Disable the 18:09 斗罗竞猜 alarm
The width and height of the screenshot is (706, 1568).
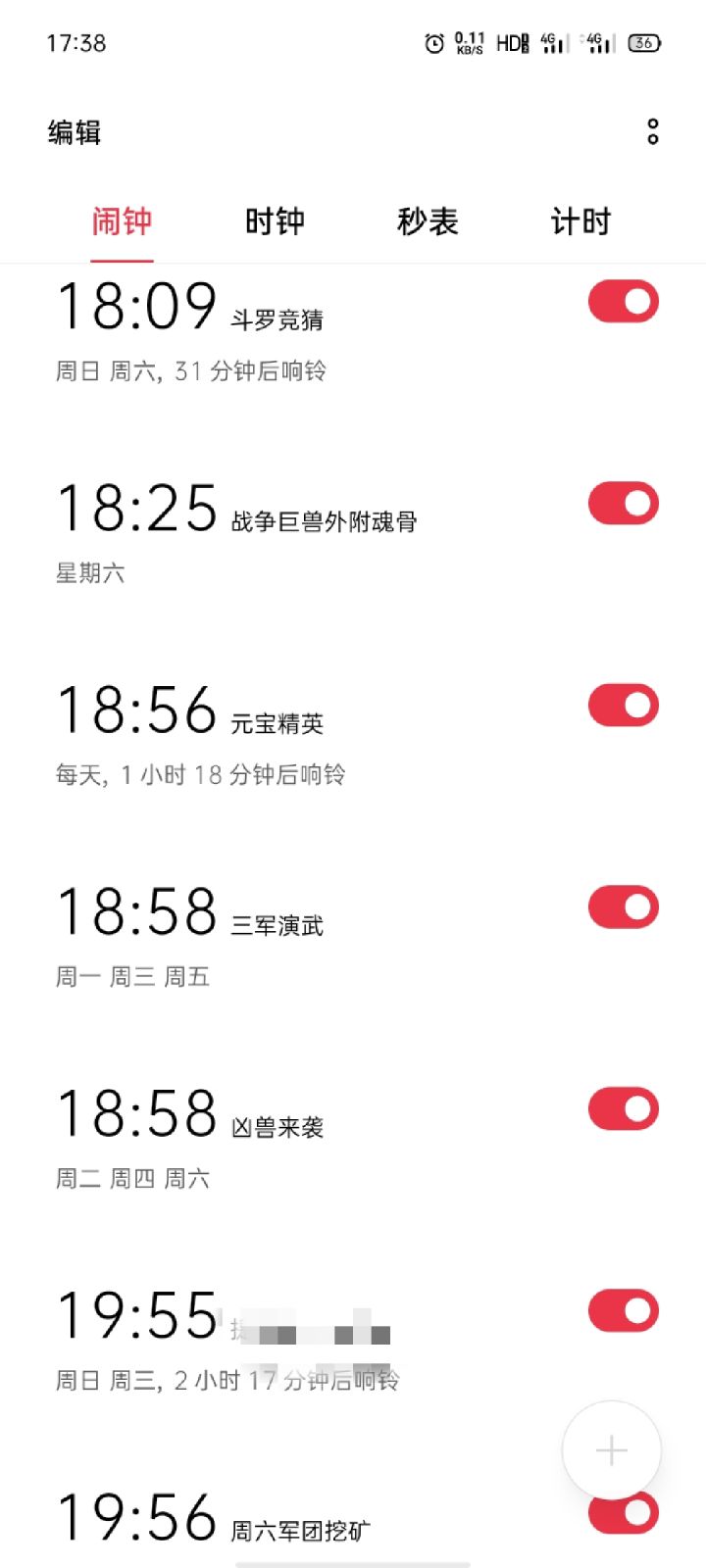click(x=622, y=301)
